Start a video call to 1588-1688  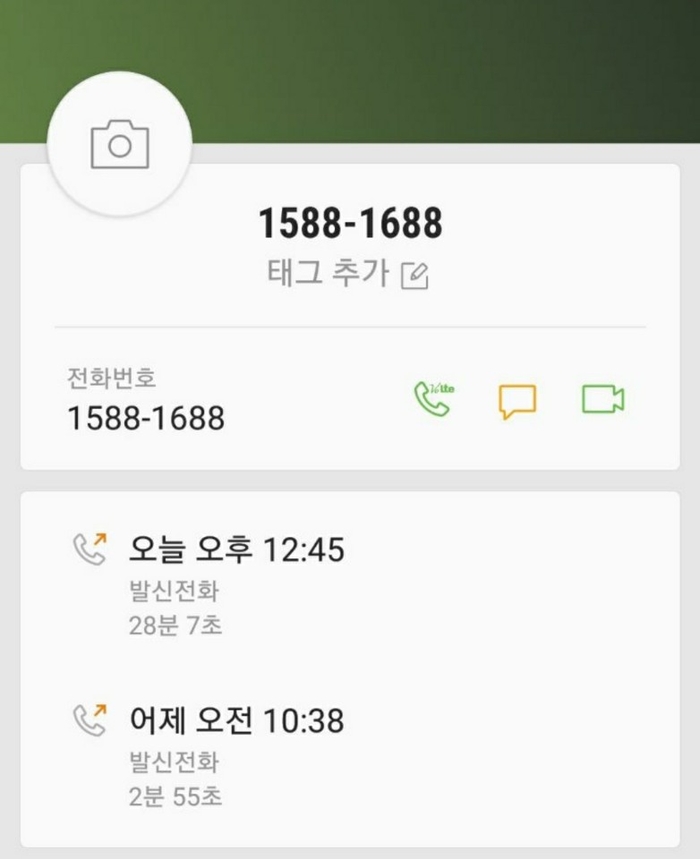point(602,399)
